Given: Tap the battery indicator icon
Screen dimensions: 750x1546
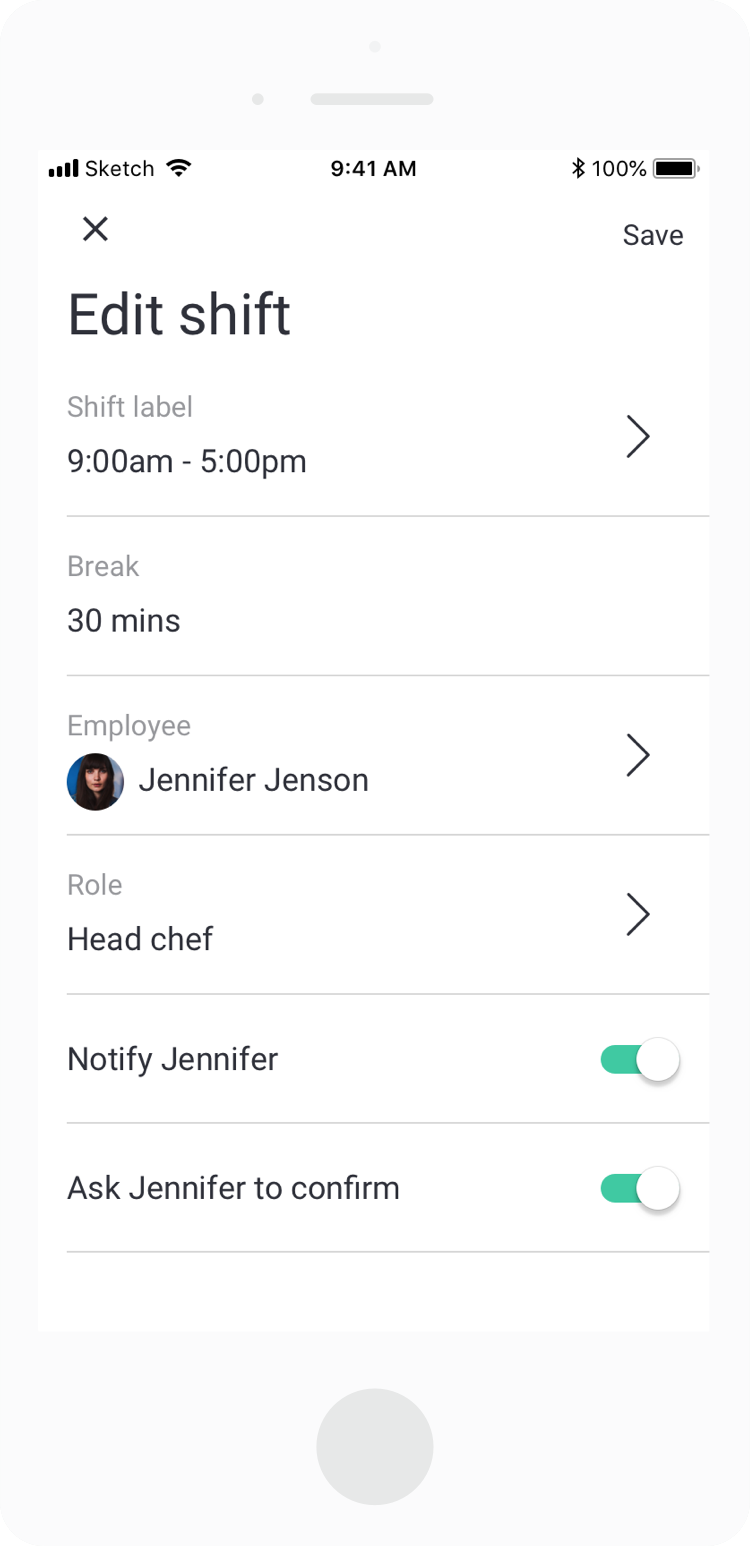Looking at the screenshot, I should pos(675,168).
